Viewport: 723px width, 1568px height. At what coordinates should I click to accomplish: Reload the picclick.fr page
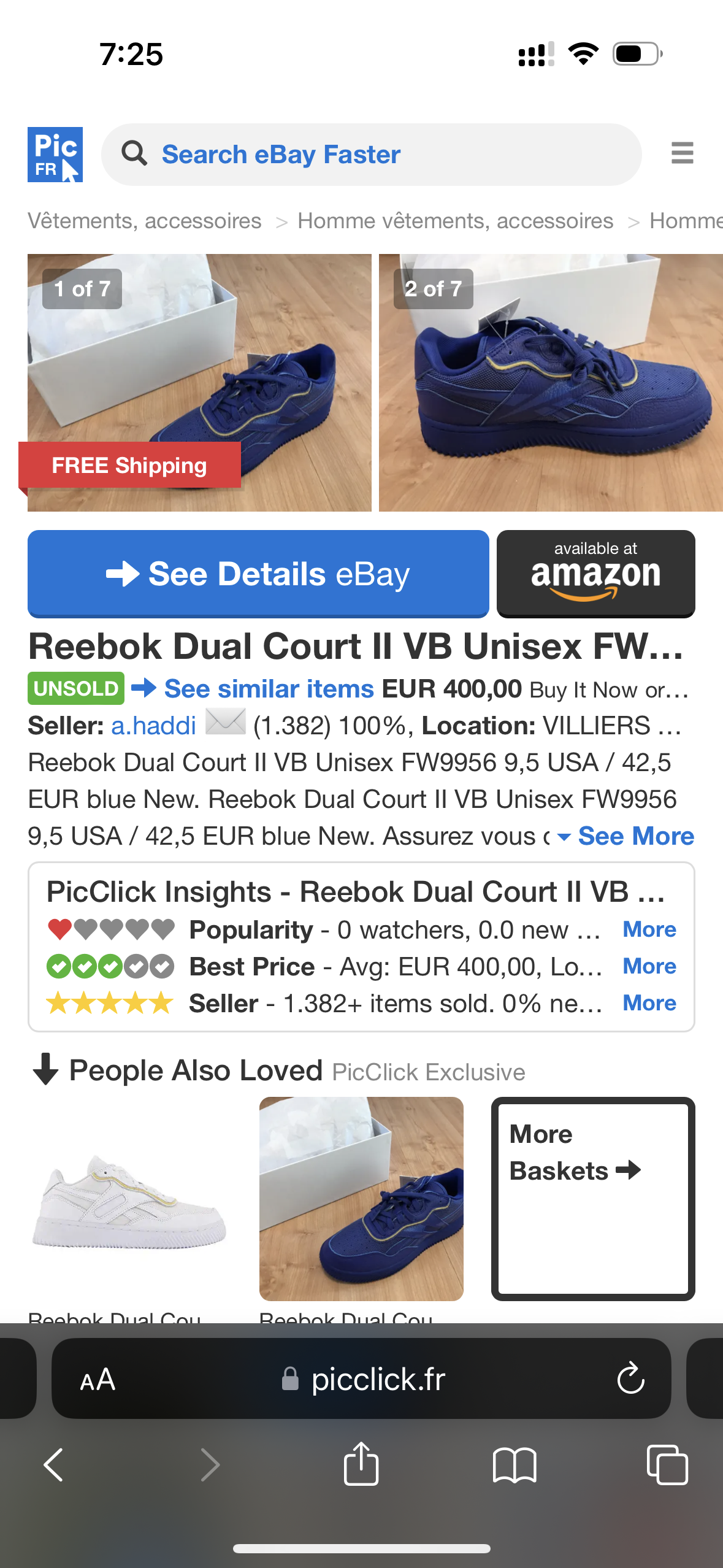(x=630, y=1379)
